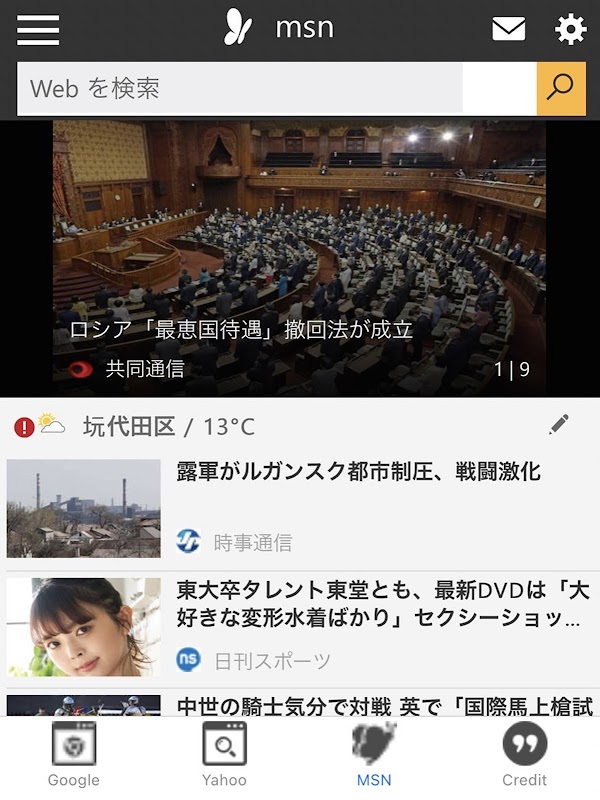Open the 千代田区 13°C weather info
The width and height of the screenshot is (600, 800).
coord(168,427)
